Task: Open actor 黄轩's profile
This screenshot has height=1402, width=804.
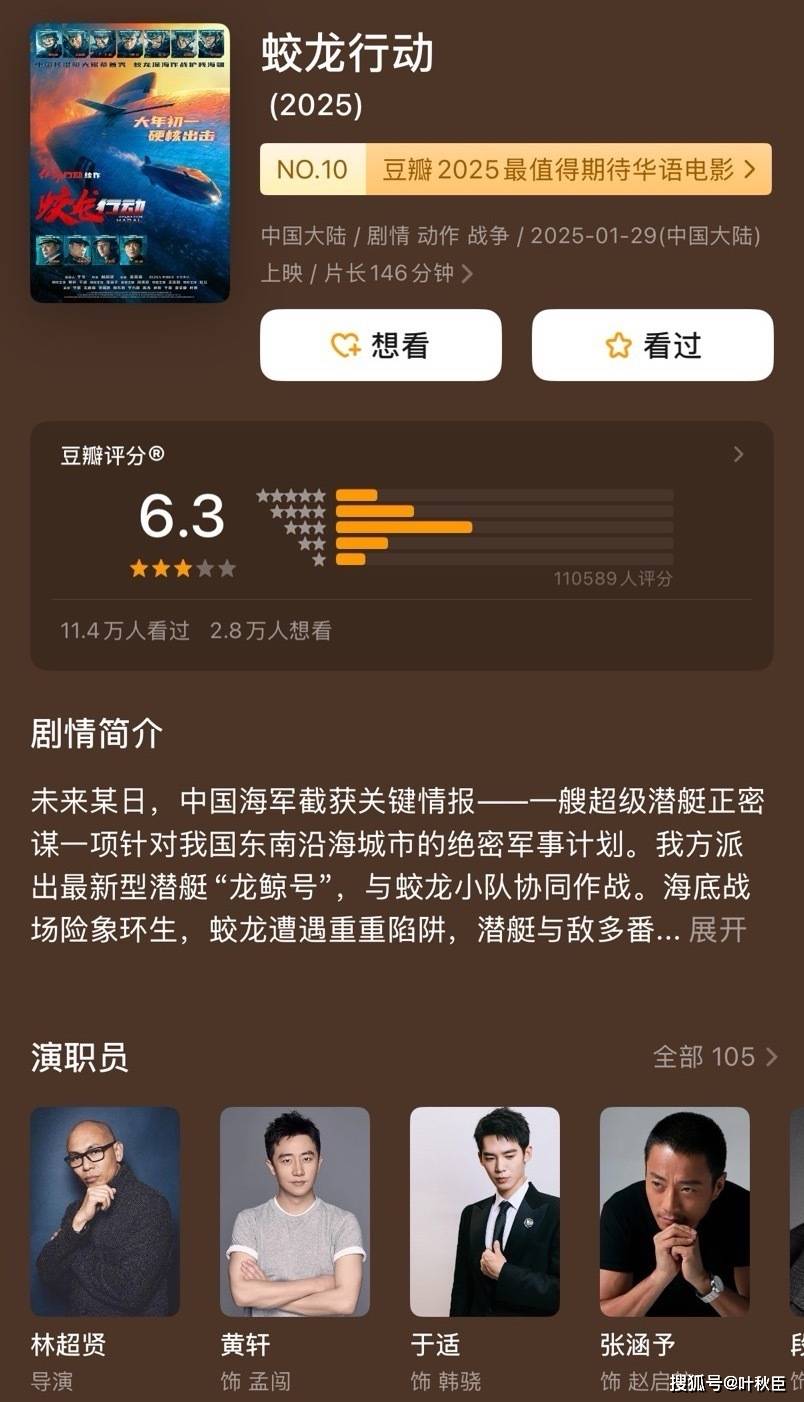Action: 295,1211
